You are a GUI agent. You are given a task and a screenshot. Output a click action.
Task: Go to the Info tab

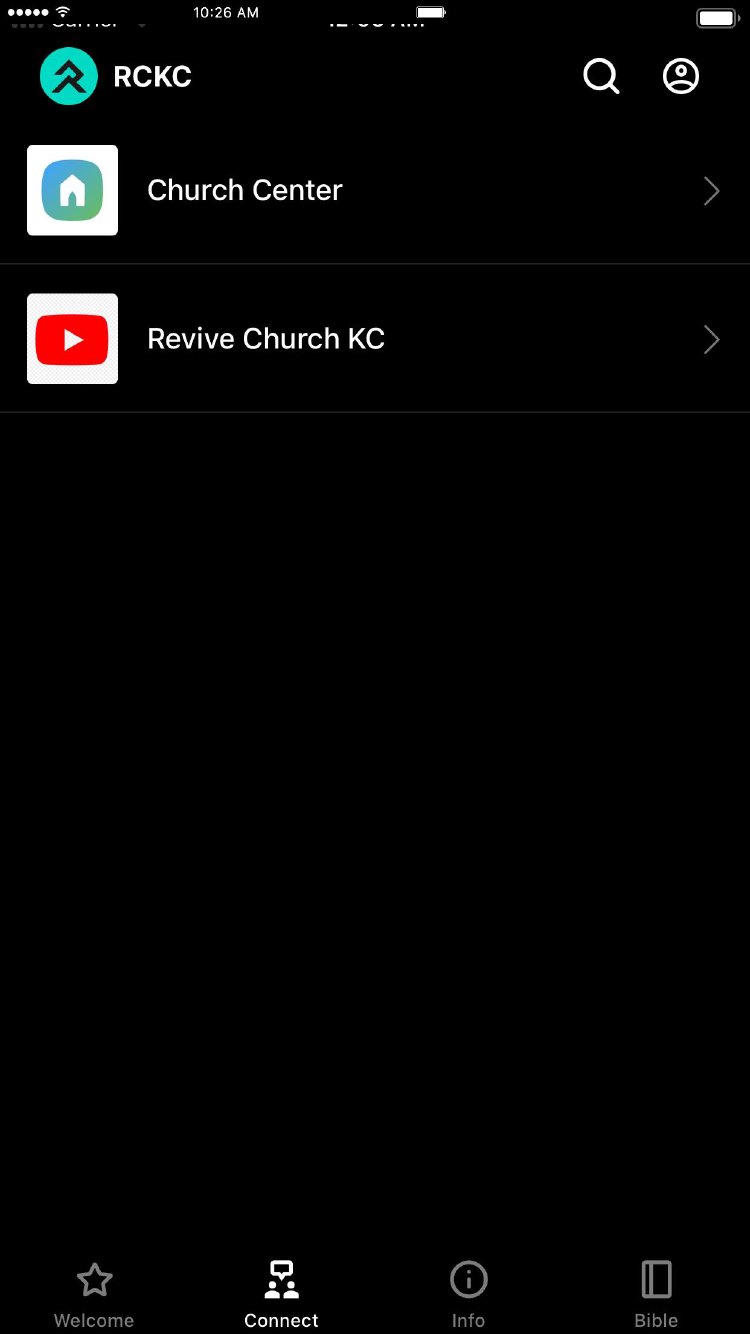point(468,1294)
